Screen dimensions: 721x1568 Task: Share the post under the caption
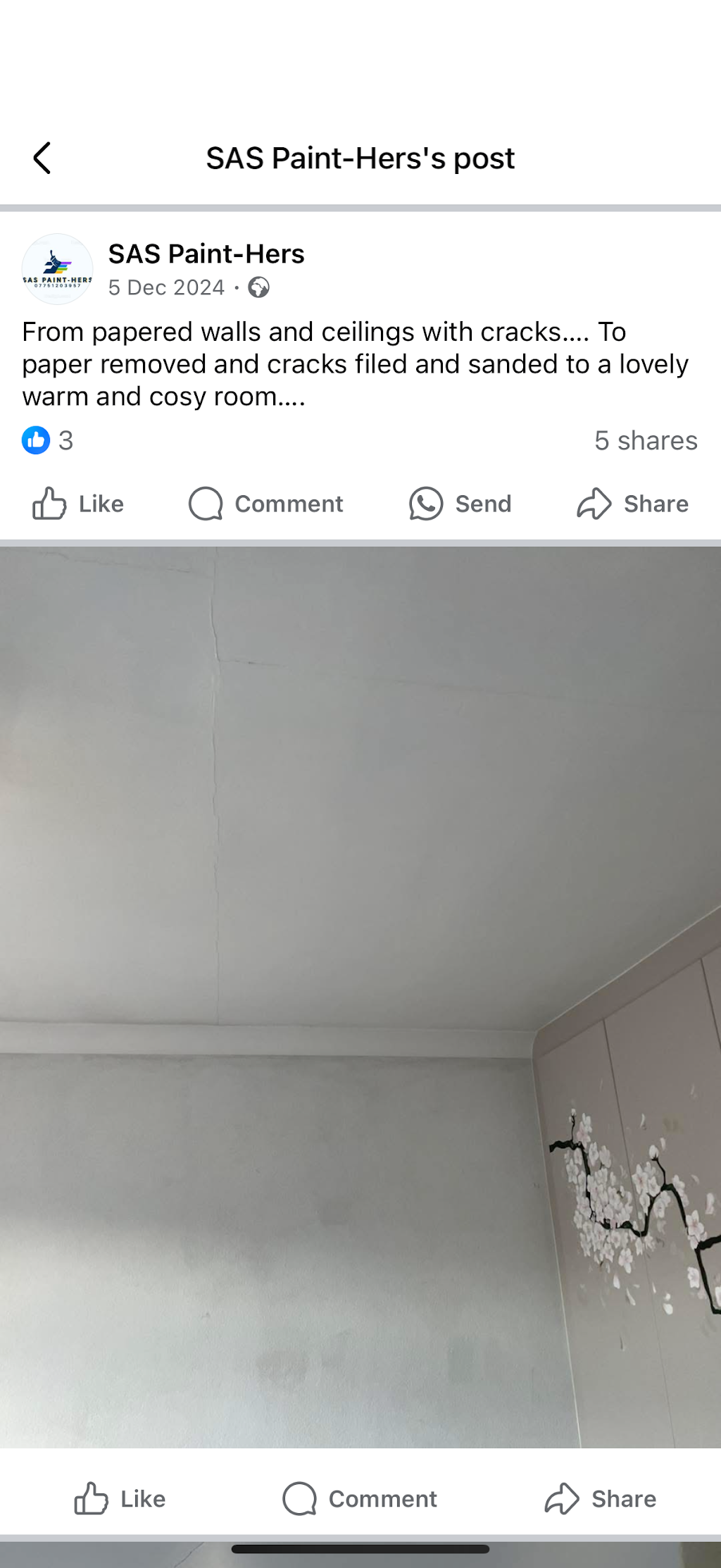coord(632,504)
